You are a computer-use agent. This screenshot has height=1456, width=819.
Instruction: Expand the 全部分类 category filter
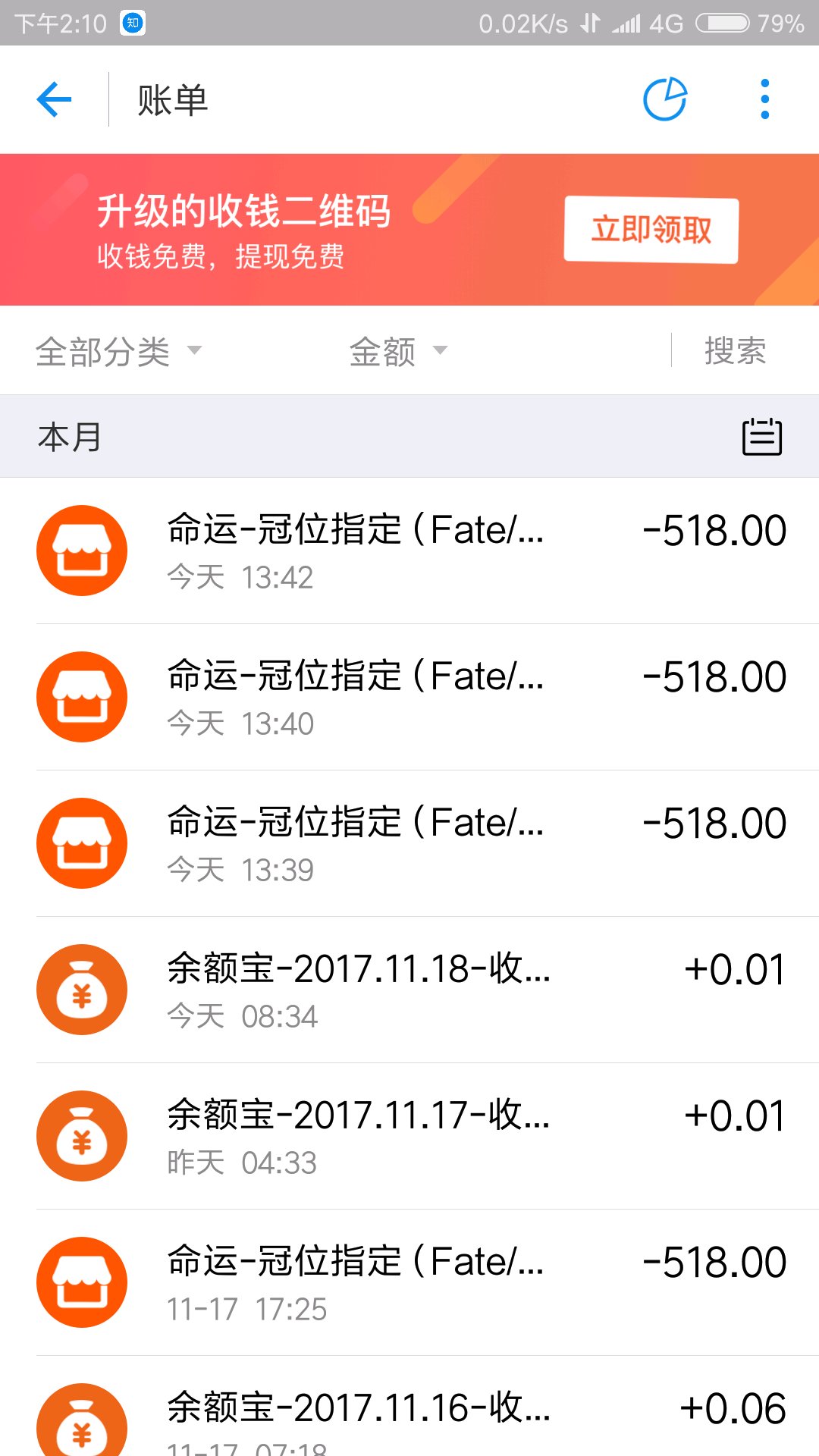point(119,351)
